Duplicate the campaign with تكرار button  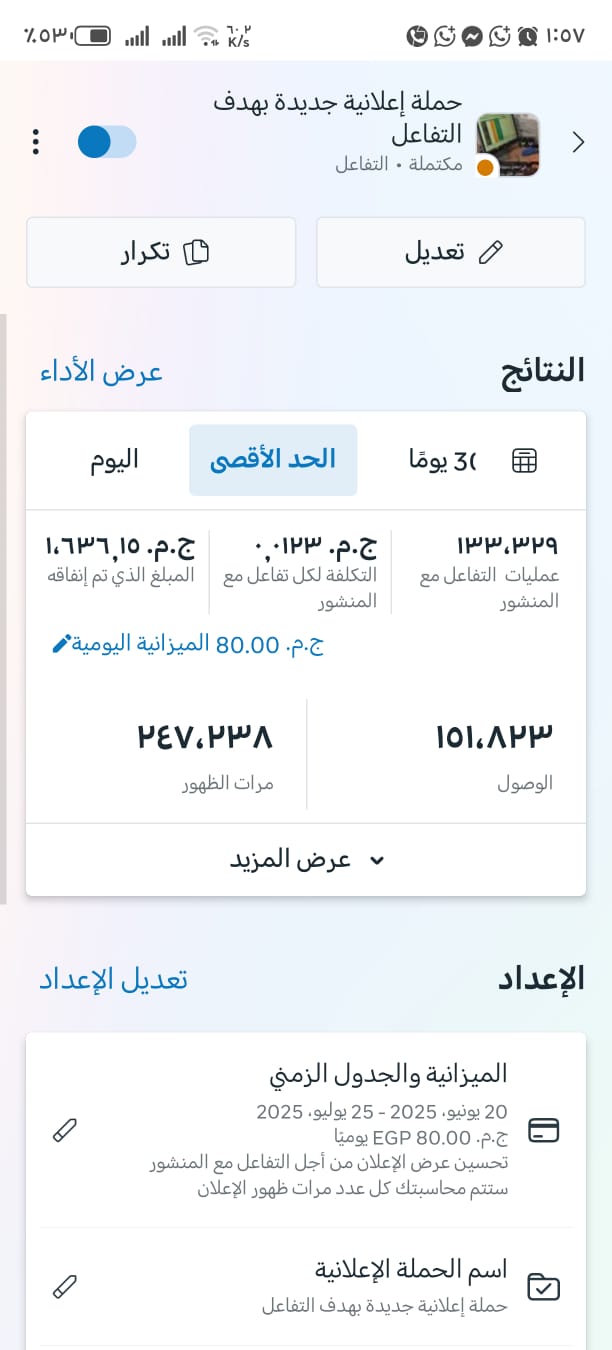tap(161, 252)
